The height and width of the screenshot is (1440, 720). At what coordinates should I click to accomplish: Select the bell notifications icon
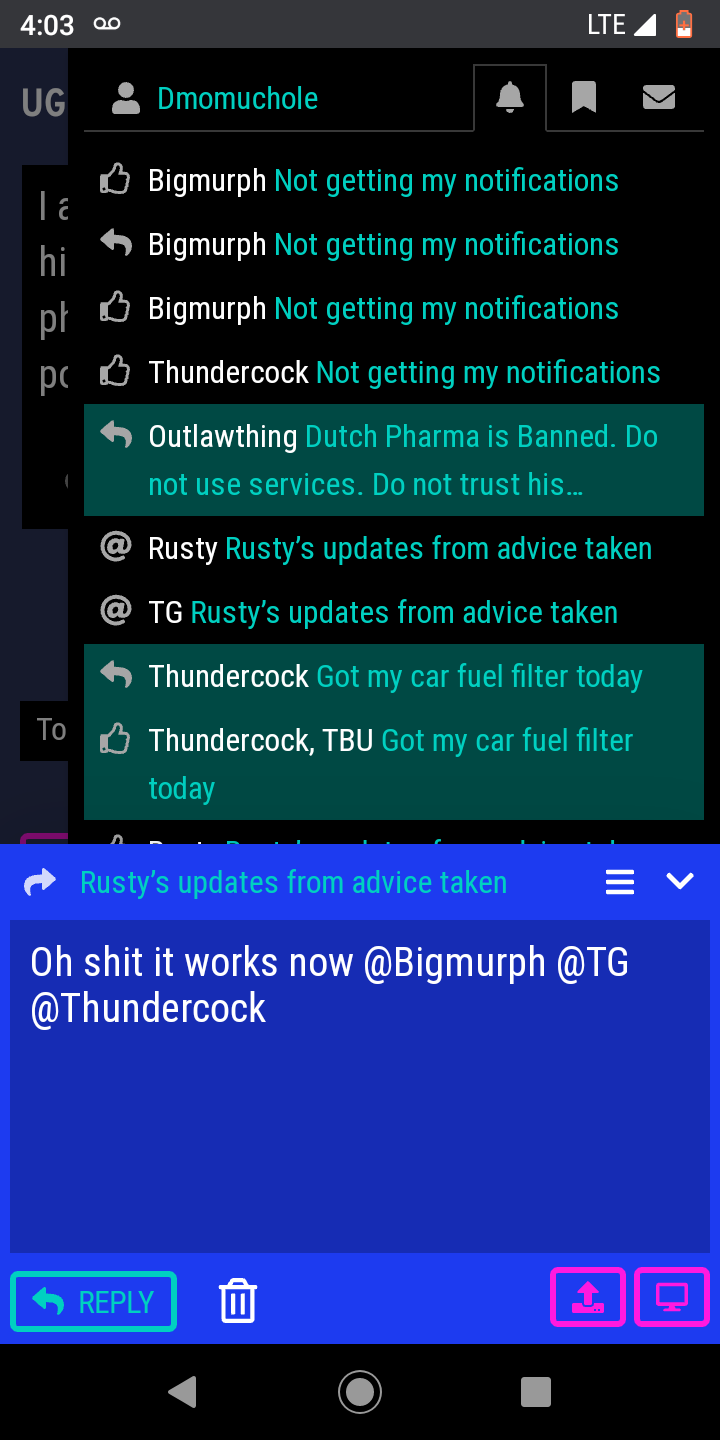tap(510, 97)
